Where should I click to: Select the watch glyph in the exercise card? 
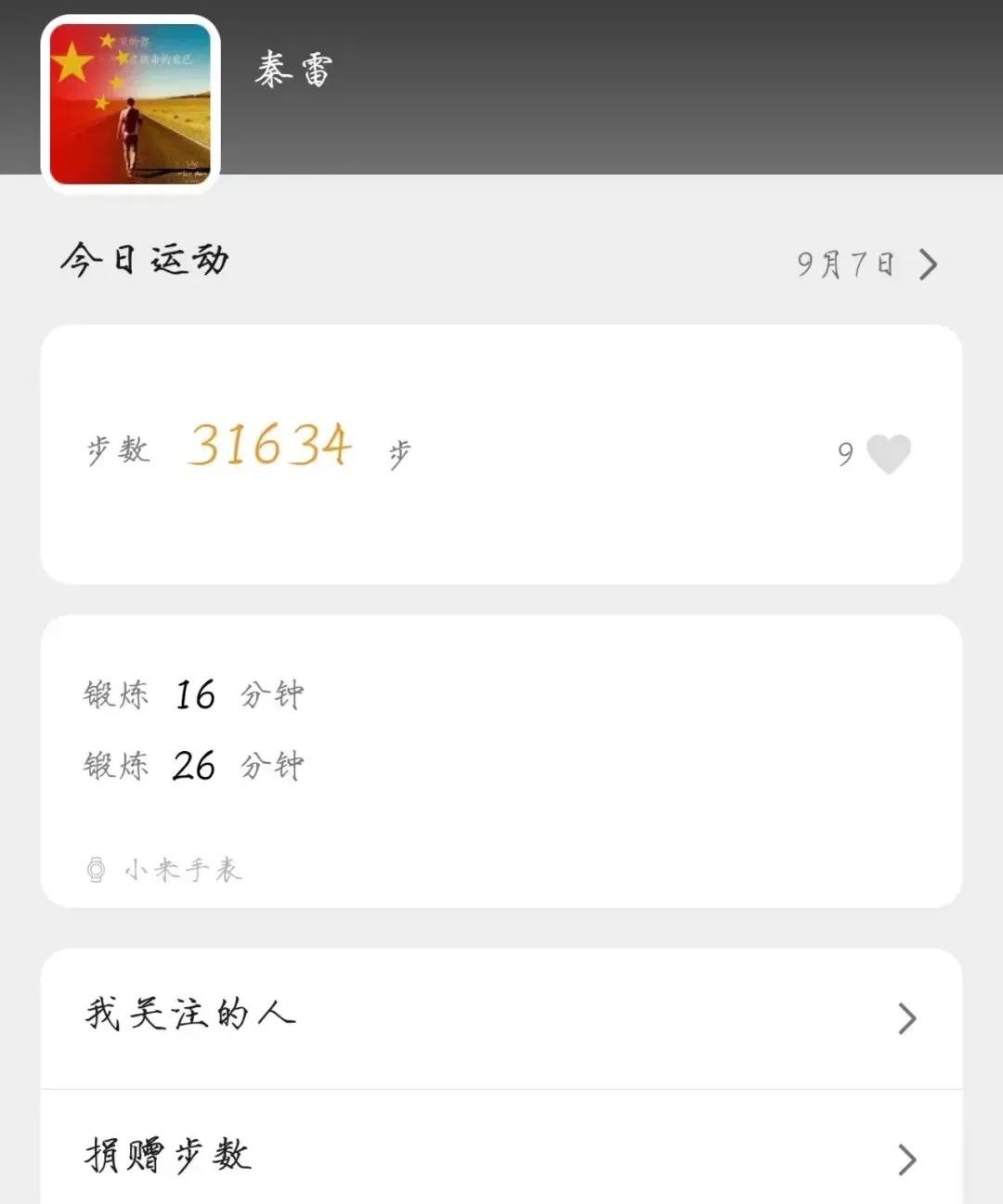point(96,869)
